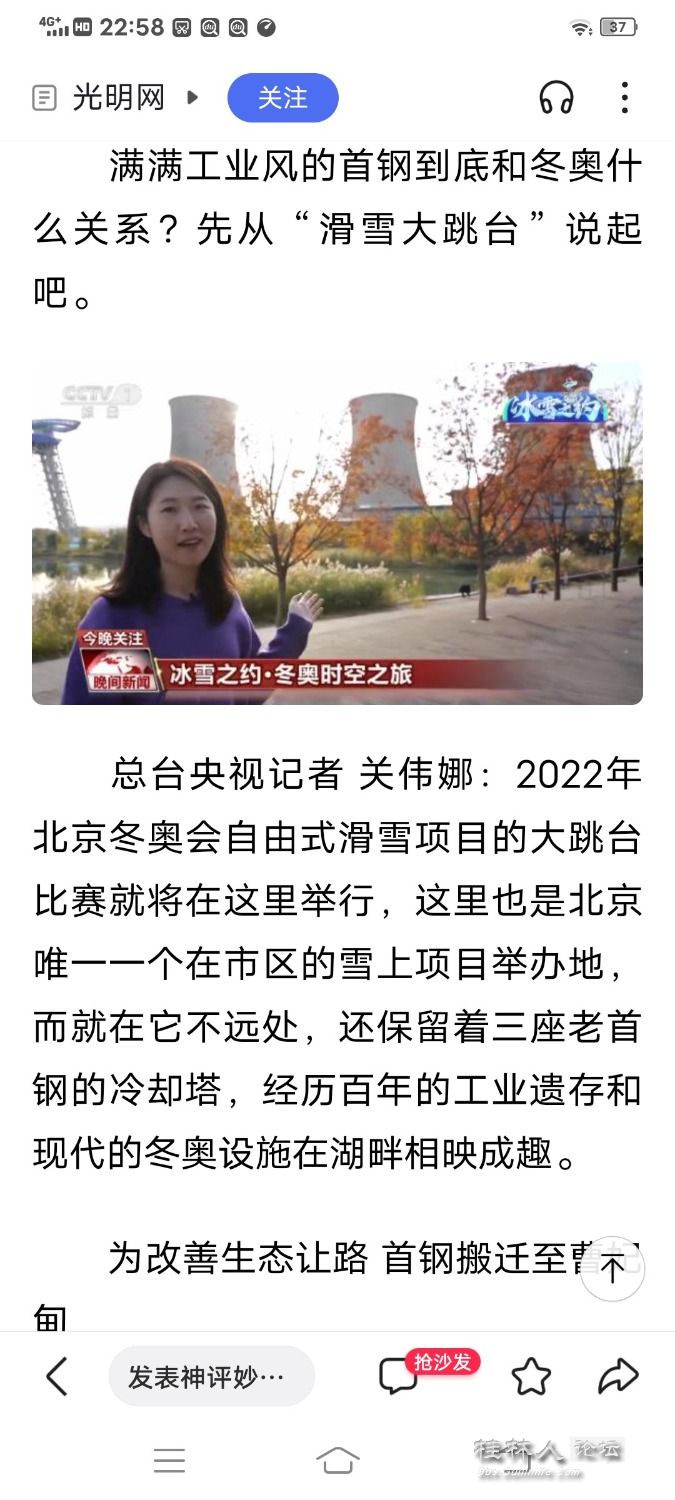
Task: Open the three-dot overflow menu
Action: pos(624,98)
